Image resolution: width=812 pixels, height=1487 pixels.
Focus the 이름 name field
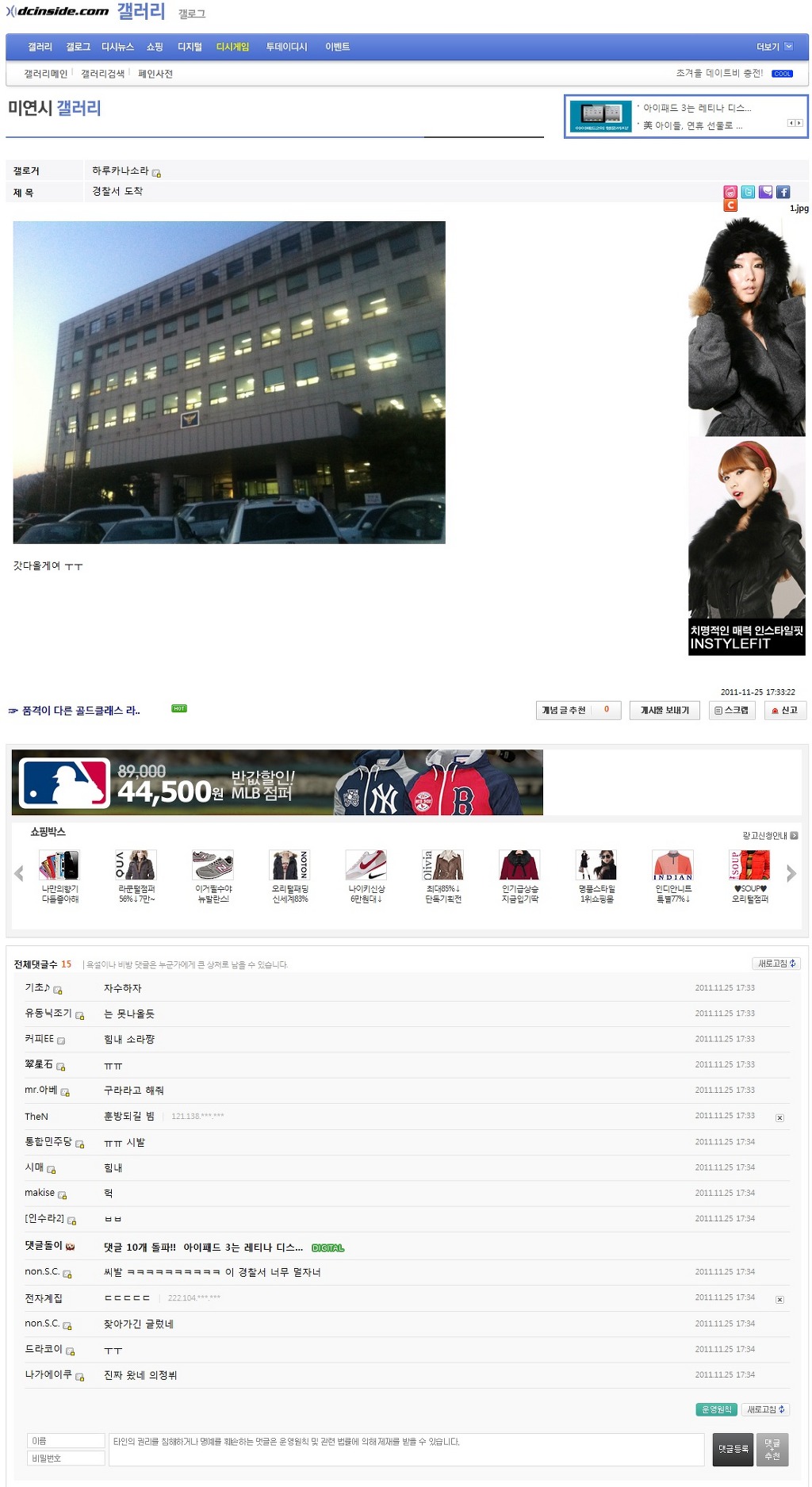(67, 1440)
